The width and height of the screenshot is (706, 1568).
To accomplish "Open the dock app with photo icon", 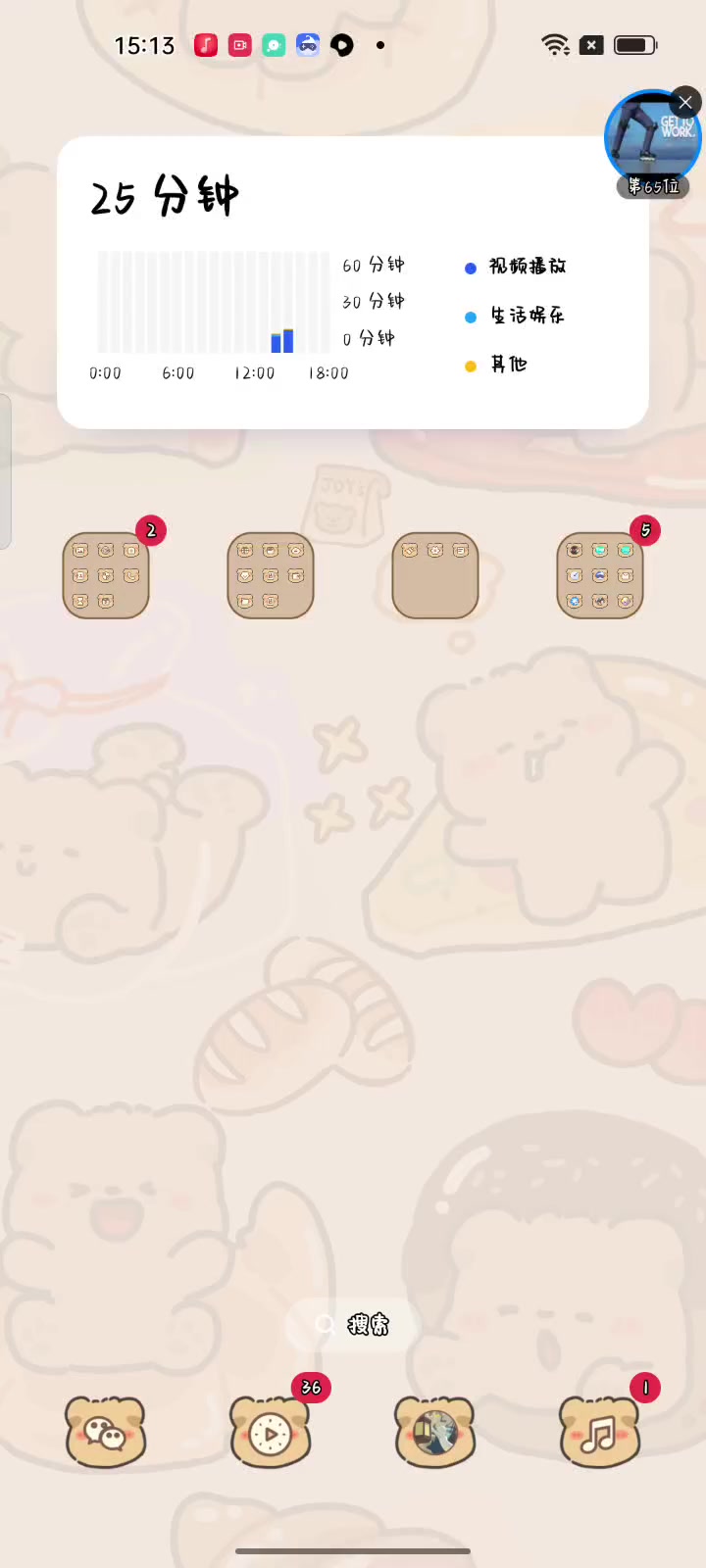I will 435,1433.
